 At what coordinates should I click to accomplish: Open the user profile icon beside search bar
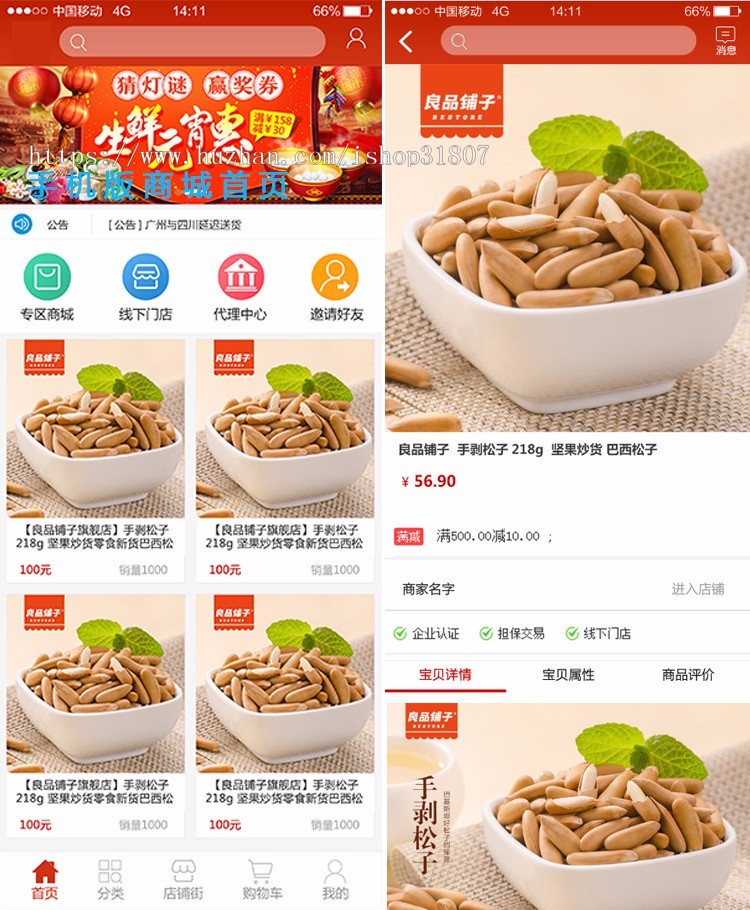point(354,40)
